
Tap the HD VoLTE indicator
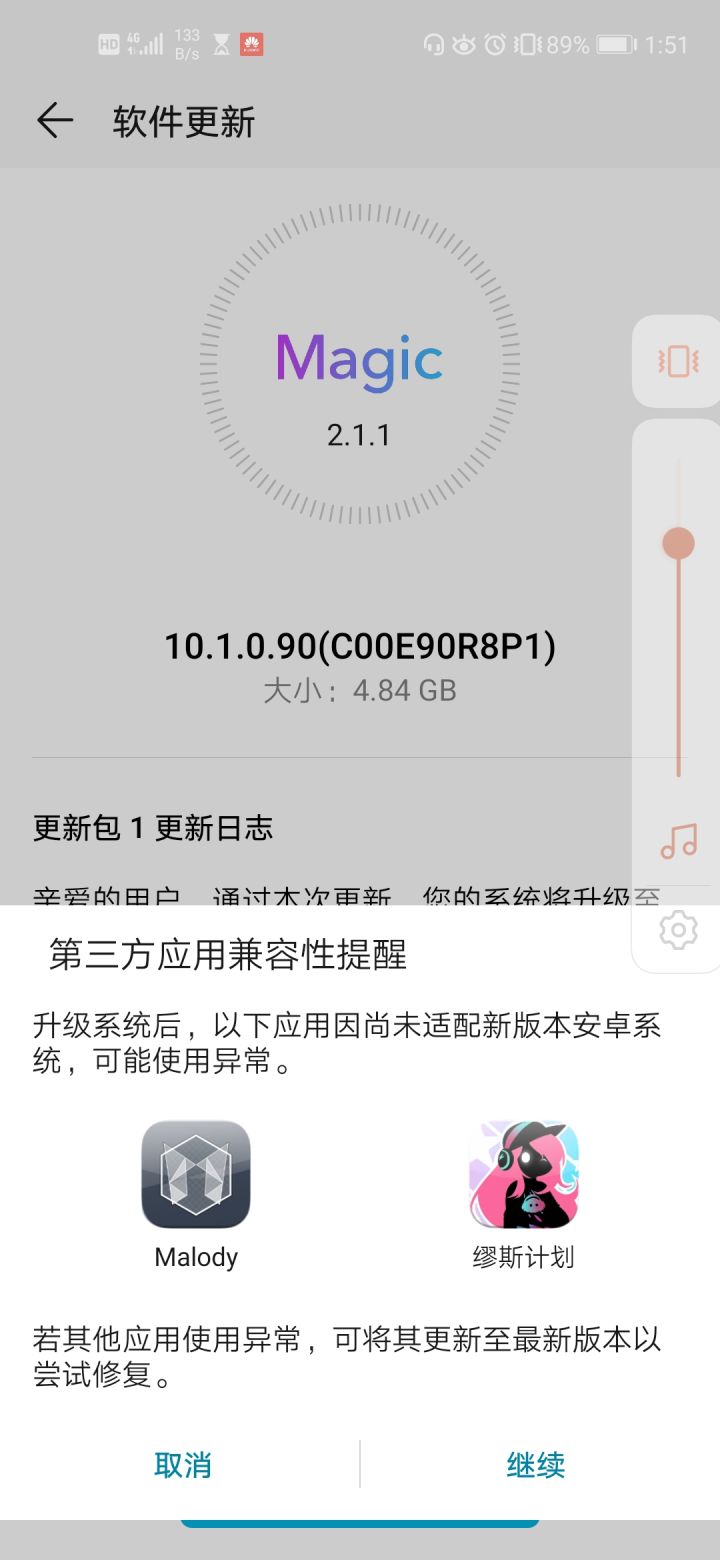point(109,44)
